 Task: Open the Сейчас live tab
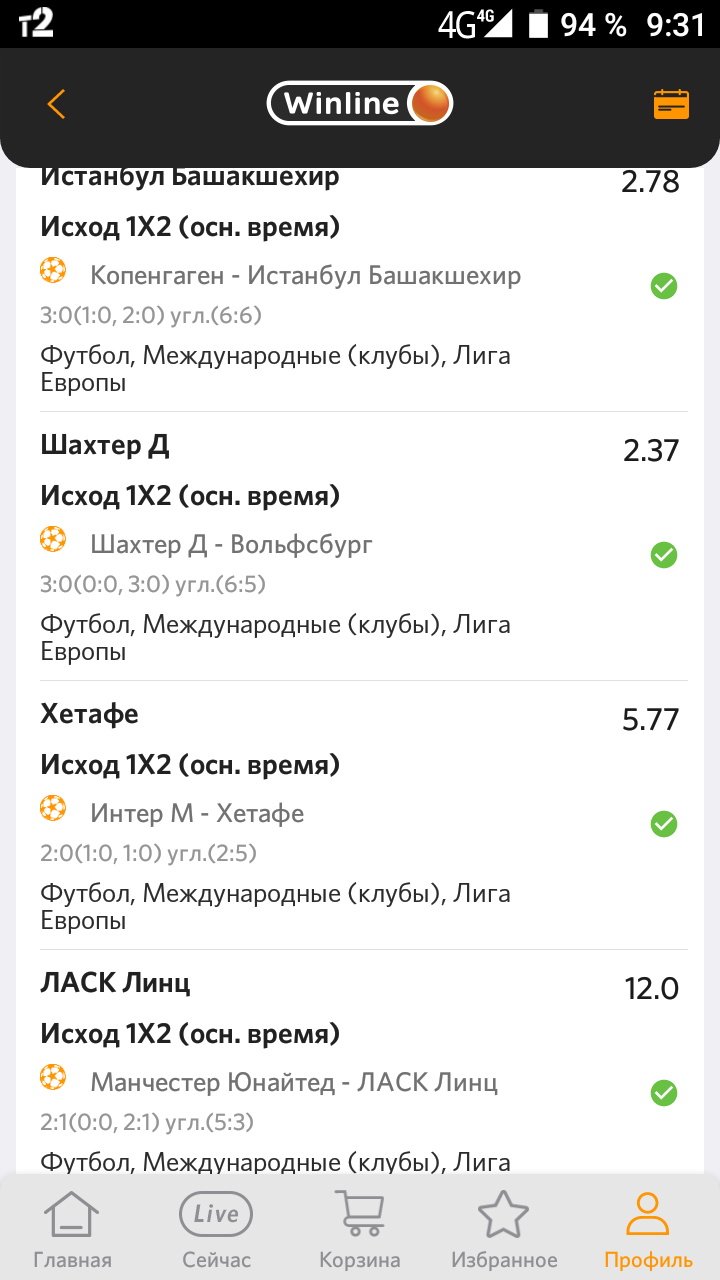(x=216, y=1228)
